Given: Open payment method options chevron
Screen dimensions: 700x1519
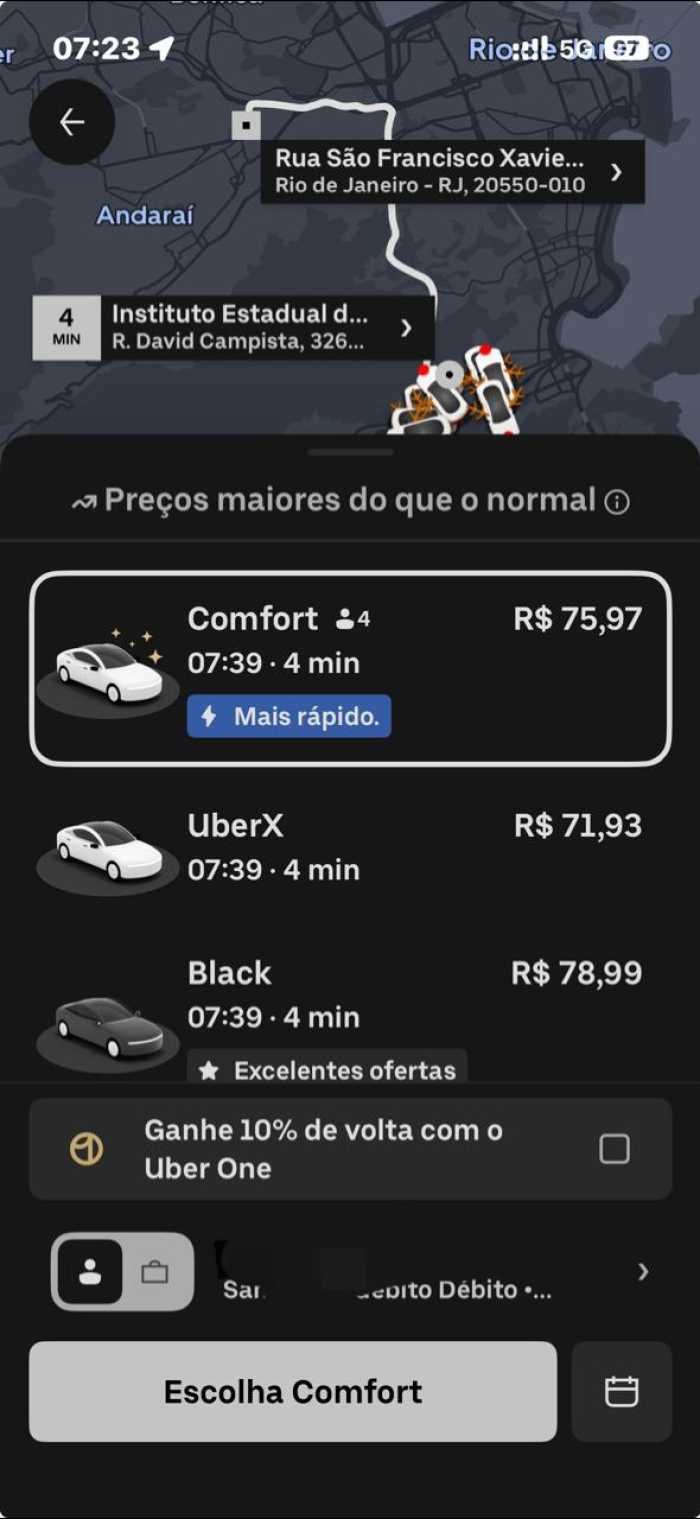Looking at the screenshot, I should pos(643,1272).
